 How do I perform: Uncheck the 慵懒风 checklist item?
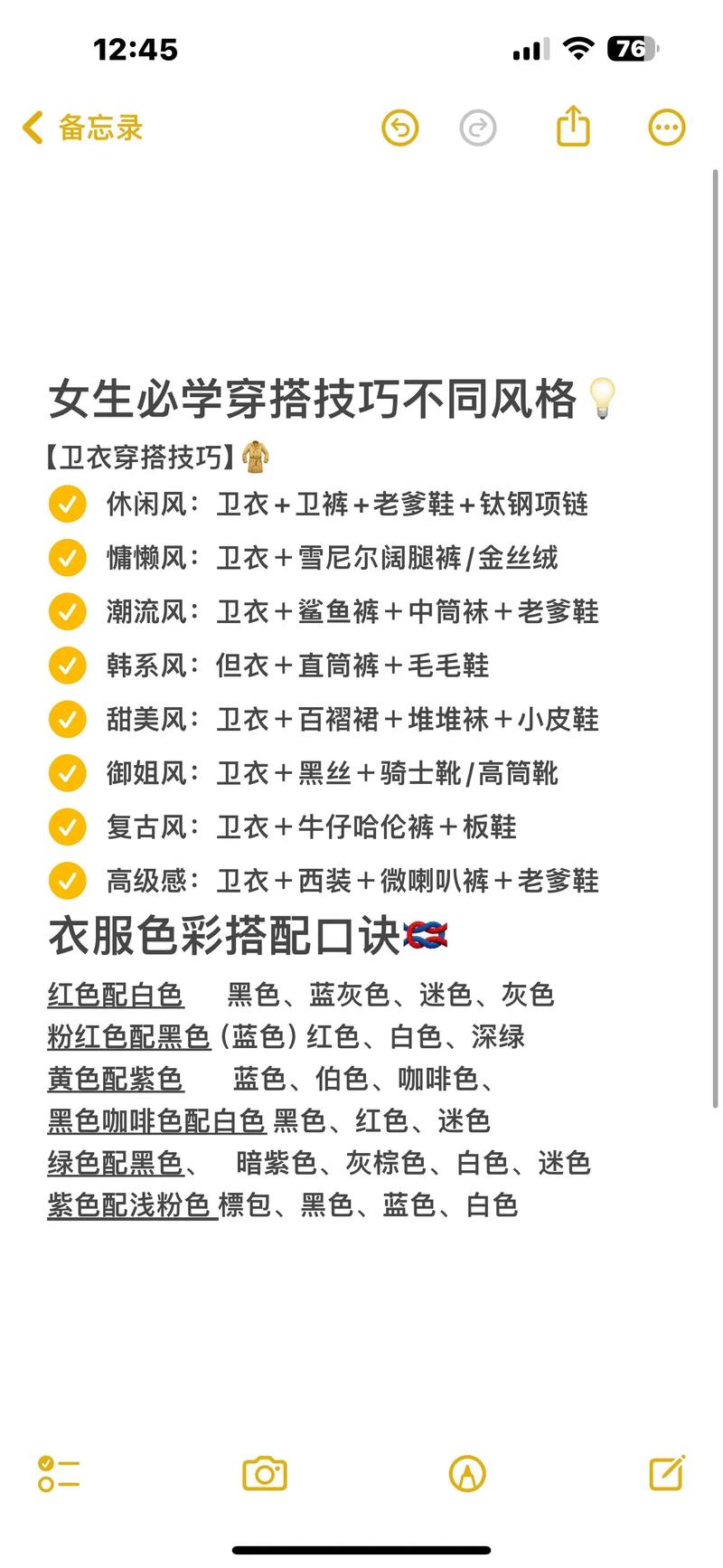tap(67, 558)
